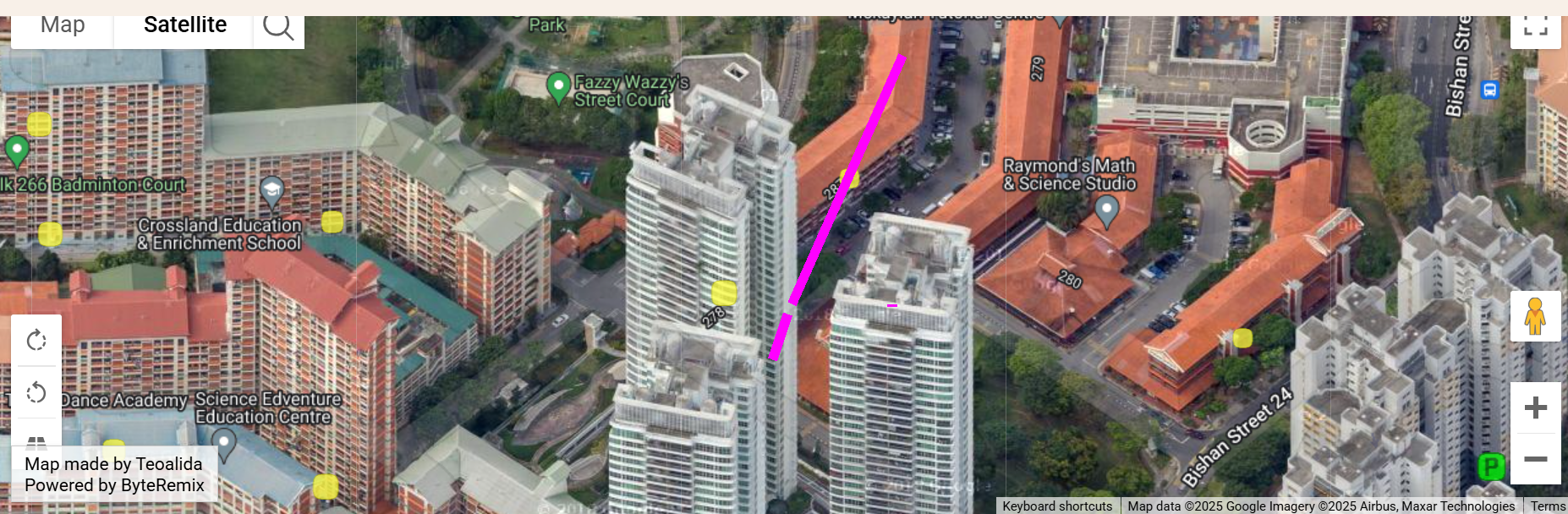The height and width of the screenshot is (514, 1568).
Task: Open the Terms link
Action: click(1548, 506)
